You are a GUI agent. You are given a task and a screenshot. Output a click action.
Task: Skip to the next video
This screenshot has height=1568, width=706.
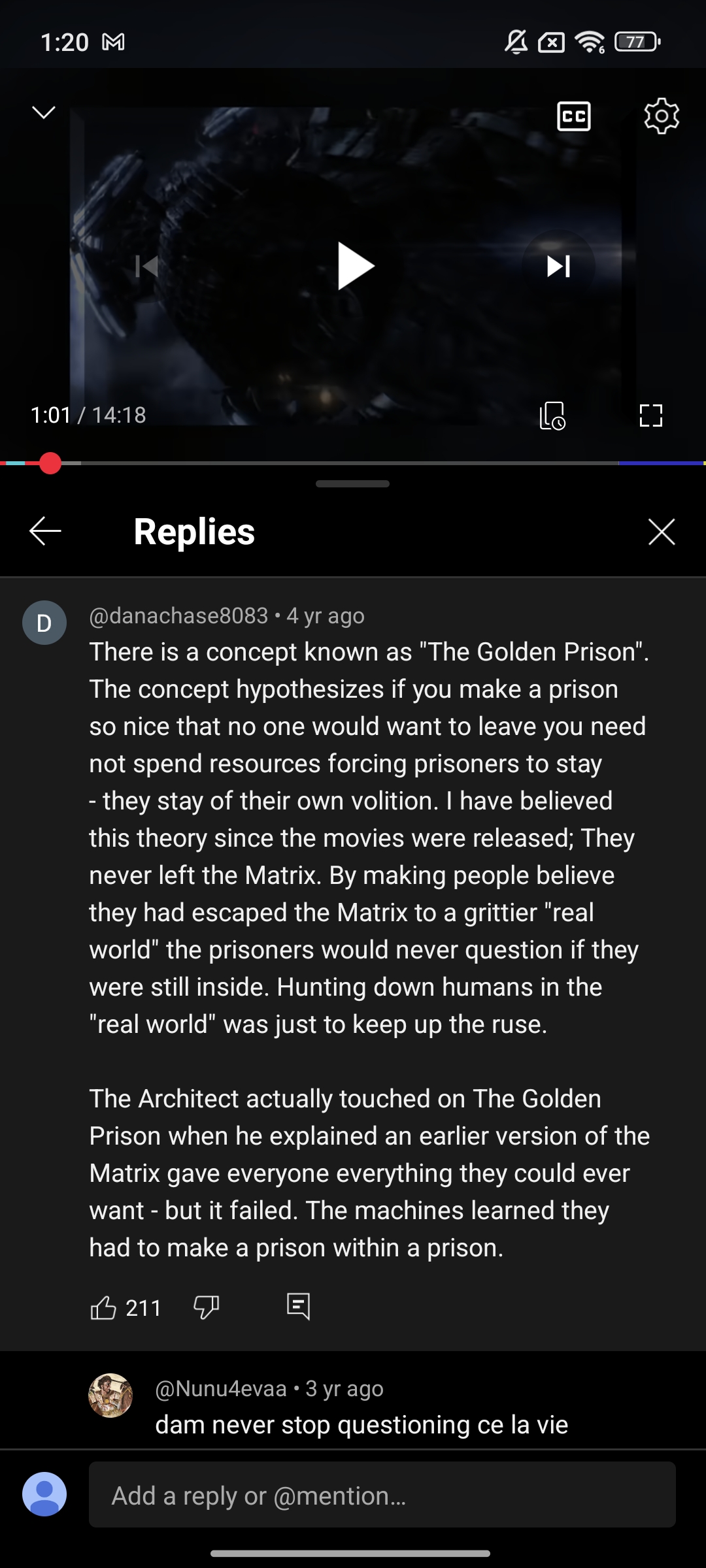pos(558,266)
